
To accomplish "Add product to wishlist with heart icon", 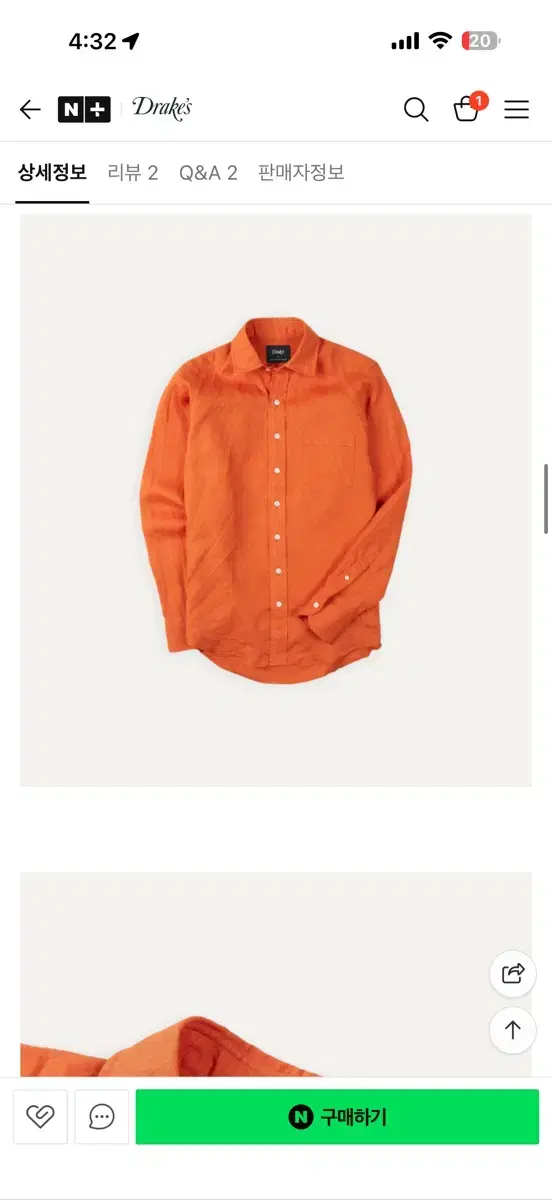I will (40, 1117).
